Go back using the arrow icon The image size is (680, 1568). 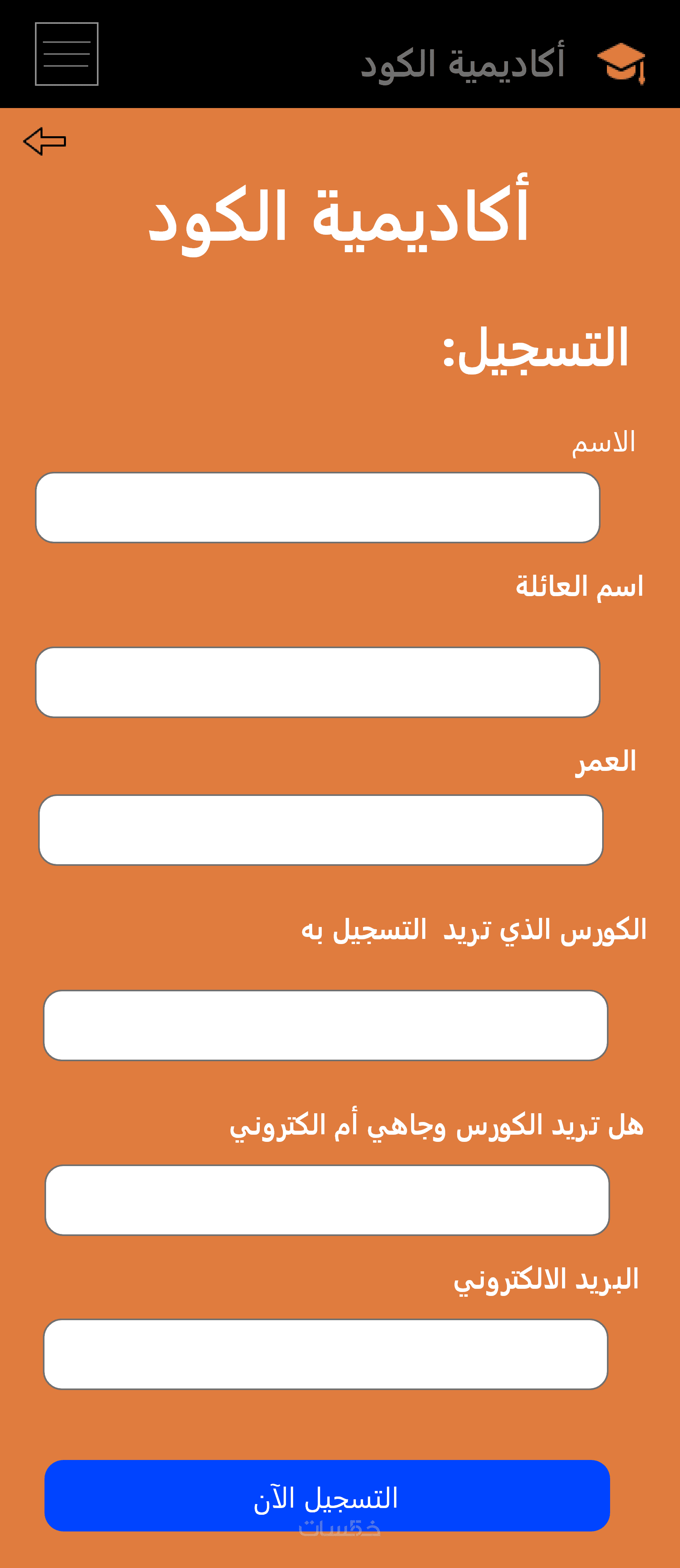(x=44, y=141)
